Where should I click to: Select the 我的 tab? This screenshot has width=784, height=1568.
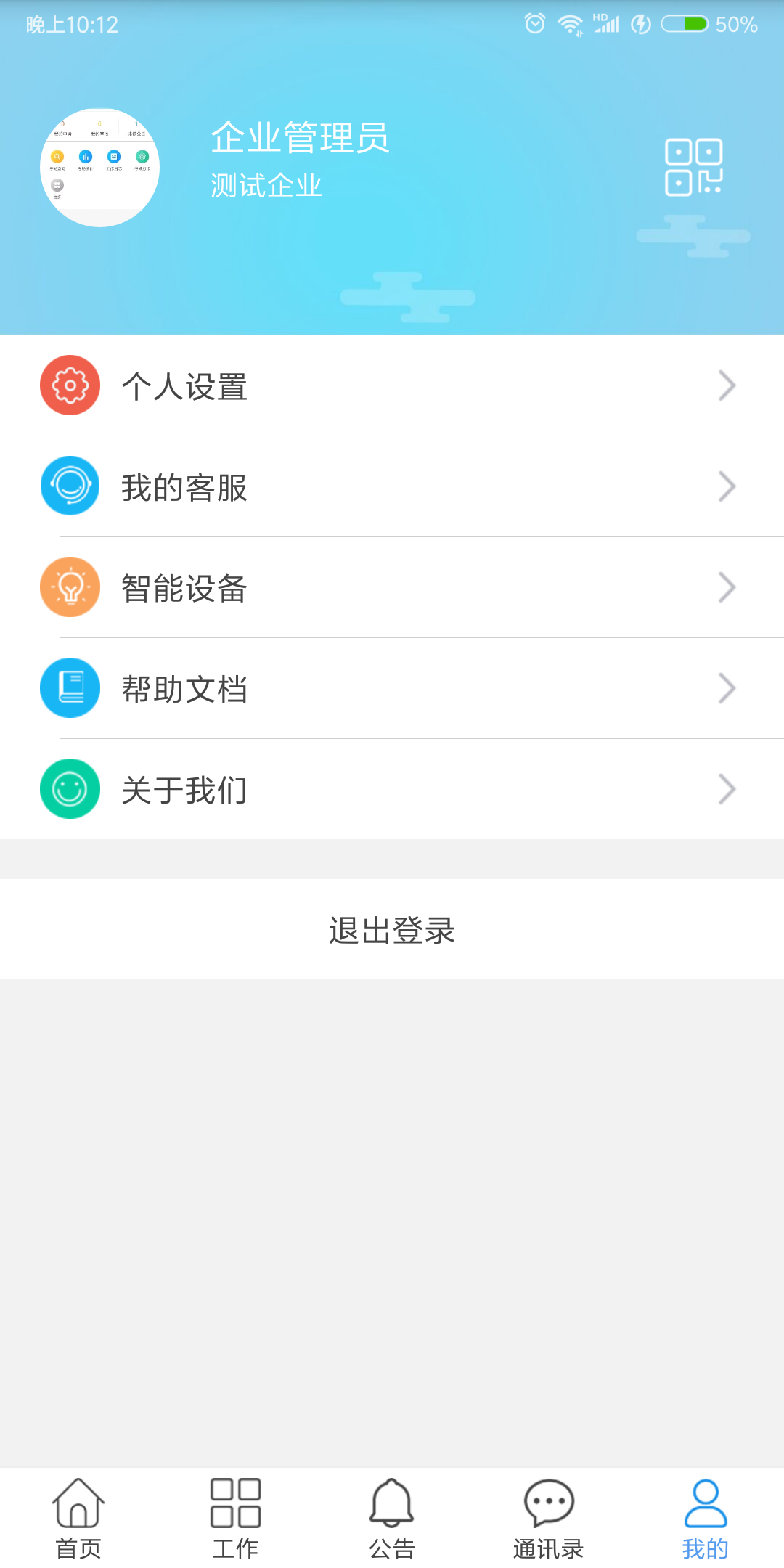coord(705,1519)
